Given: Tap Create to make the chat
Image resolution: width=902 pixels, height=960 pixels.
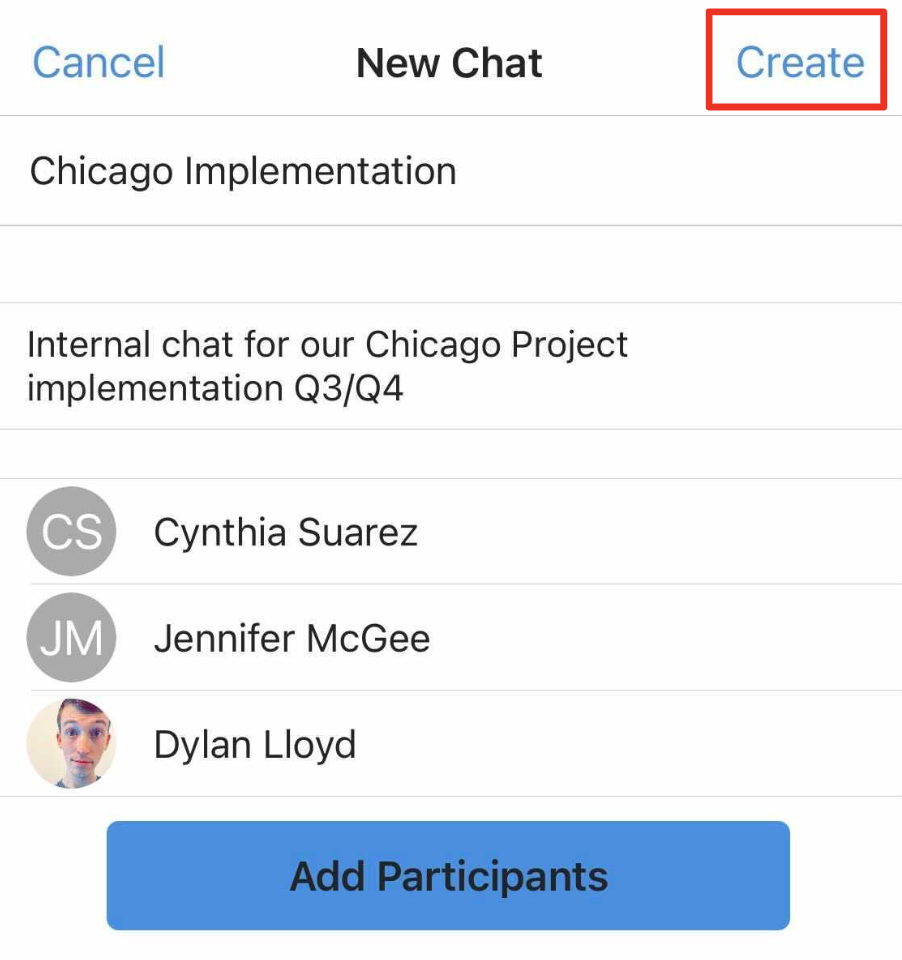Looking at the screenshot, I should click(799, 62).
